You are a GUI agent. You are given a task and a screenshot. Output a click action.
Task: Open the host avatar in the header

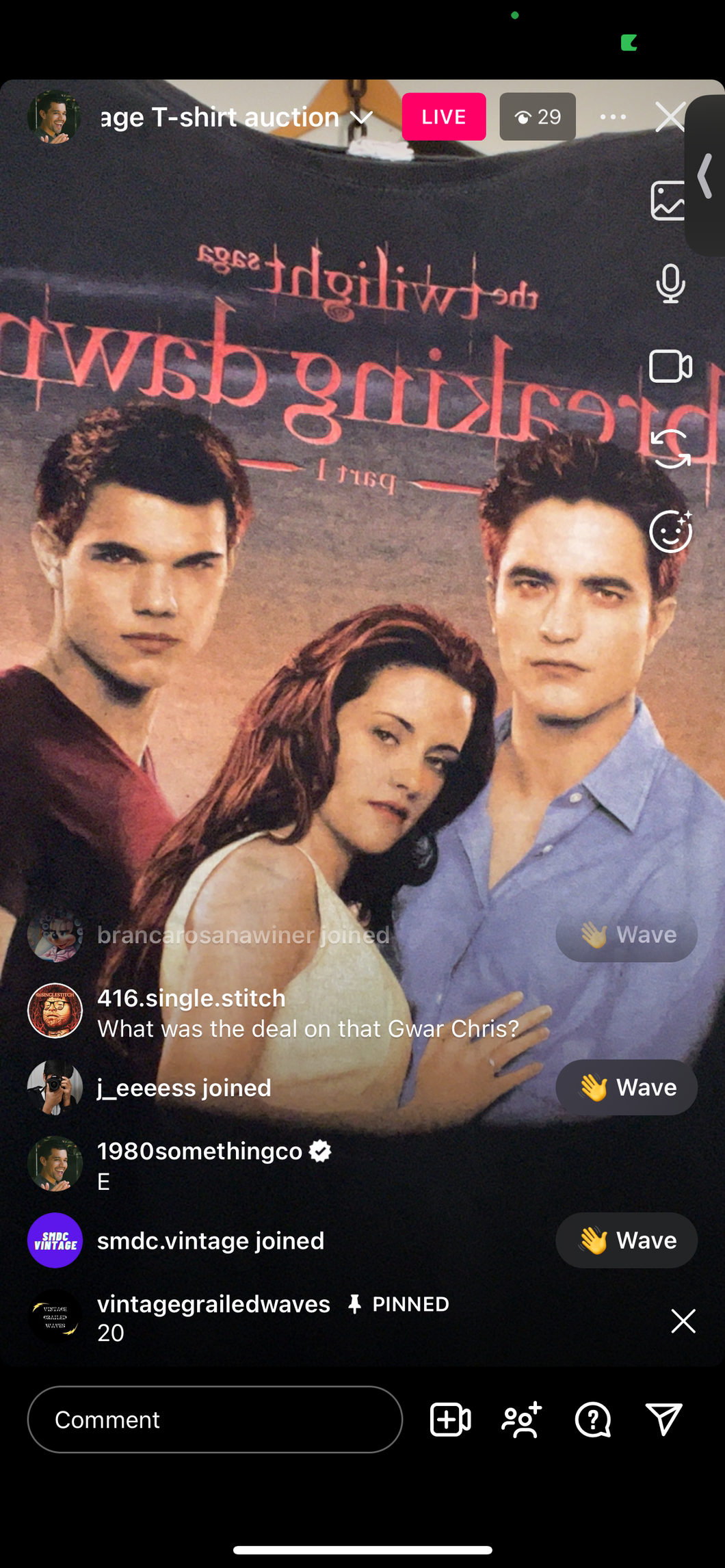pyautogui.click(x=54, y=117)
